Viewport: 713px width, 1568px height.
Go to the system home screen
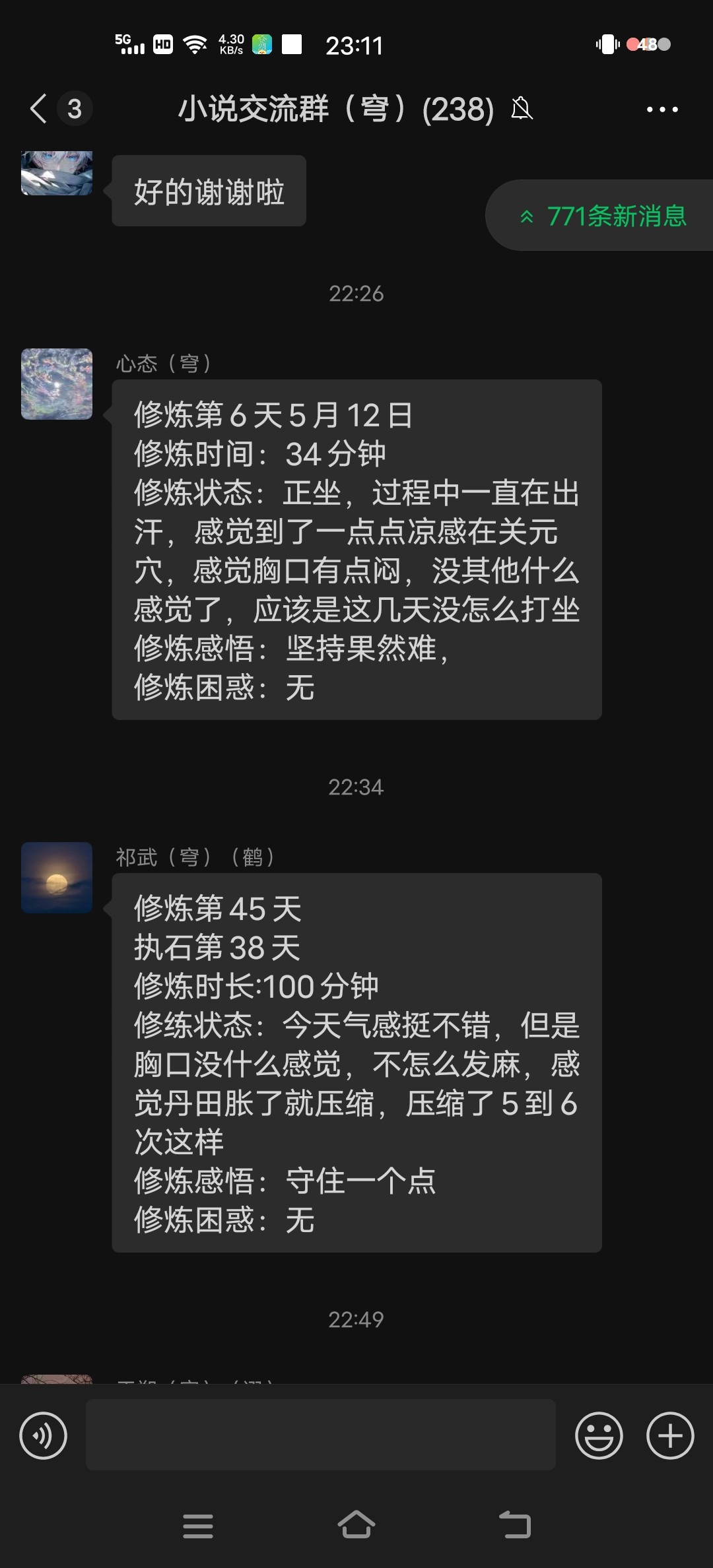356,1526
